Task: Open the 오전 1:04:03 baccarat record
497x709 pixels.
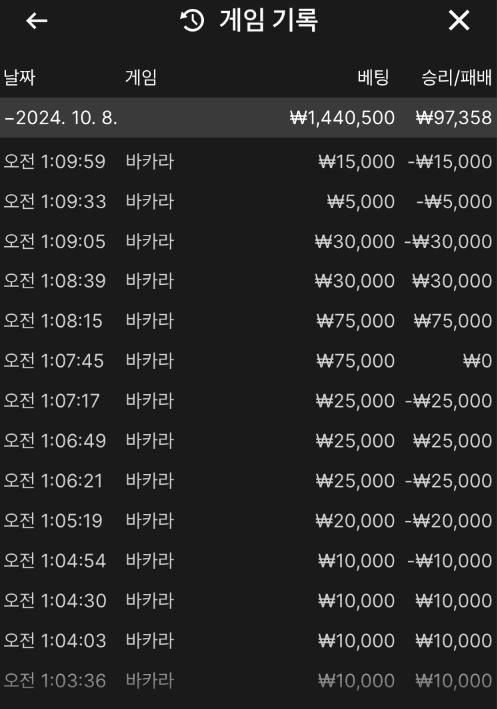Action: pos(248,640)
